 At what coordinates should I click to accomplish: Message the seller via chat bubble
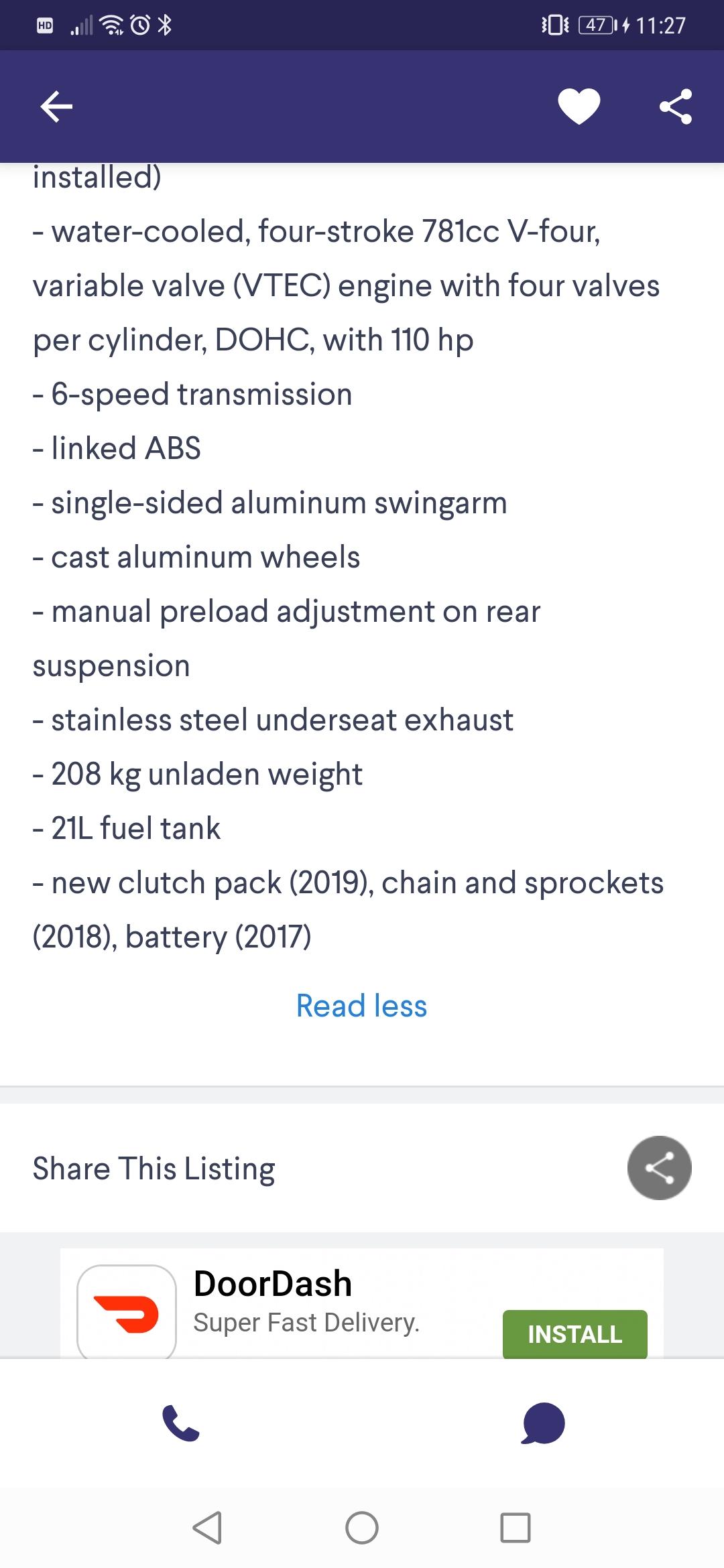pos(543,1423)
